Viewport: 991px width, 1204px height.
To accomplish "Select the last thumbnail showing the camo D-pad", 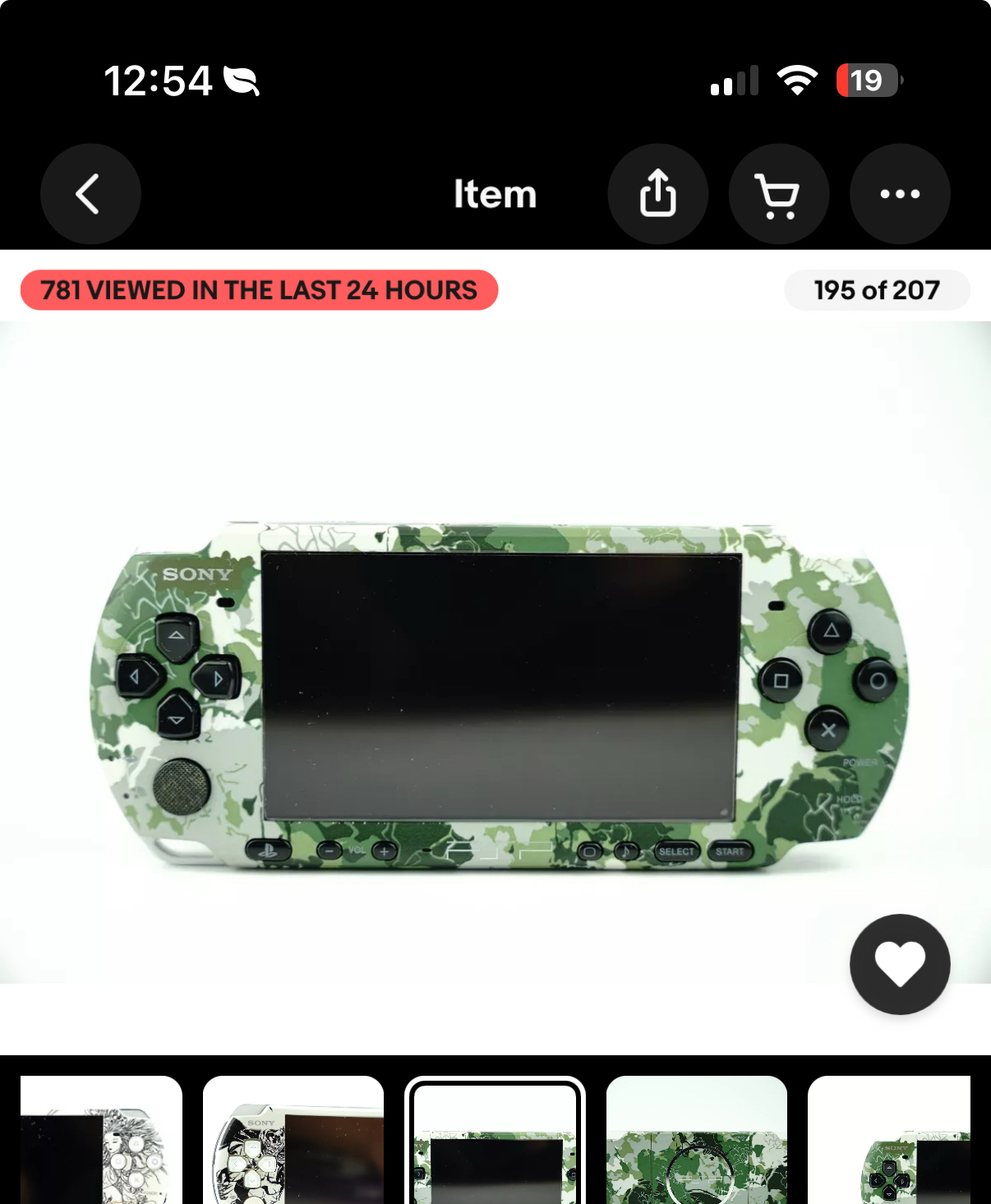I will point(890,1141).
